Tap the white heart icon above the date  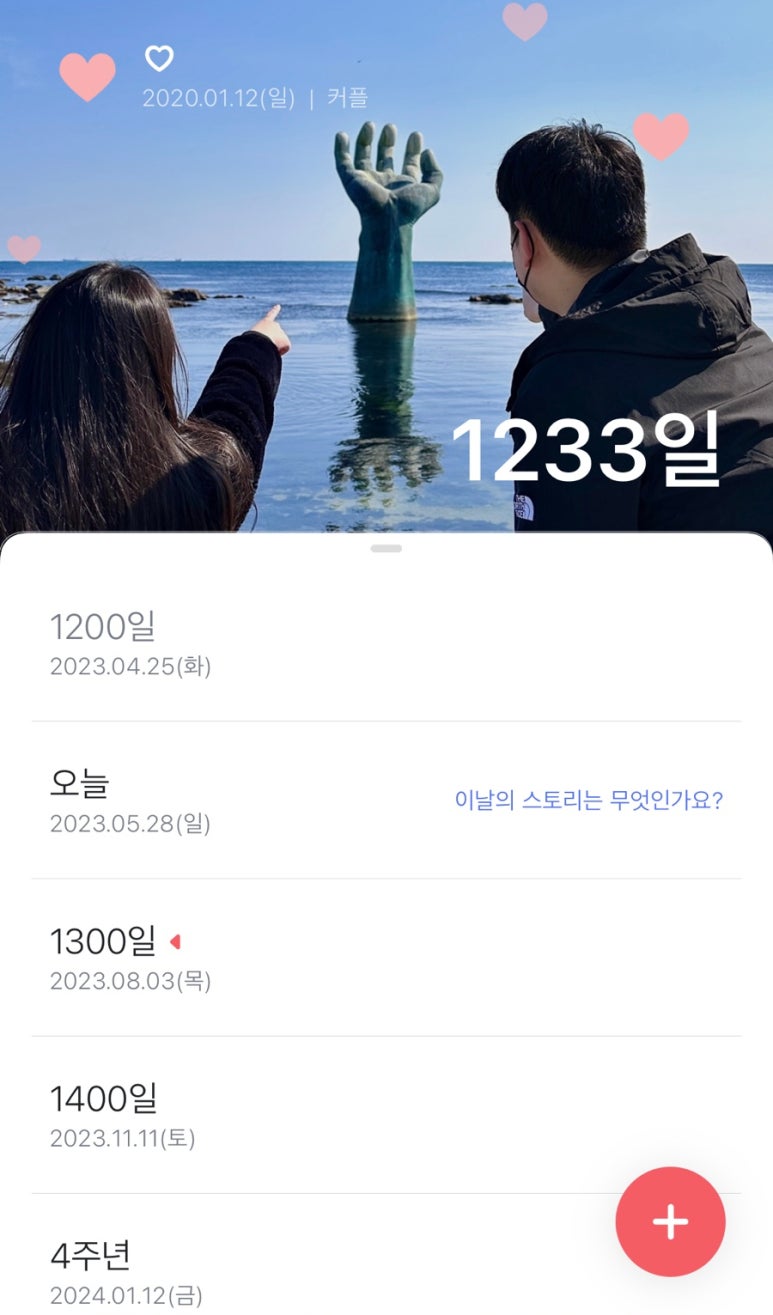[x=159, y=58]
